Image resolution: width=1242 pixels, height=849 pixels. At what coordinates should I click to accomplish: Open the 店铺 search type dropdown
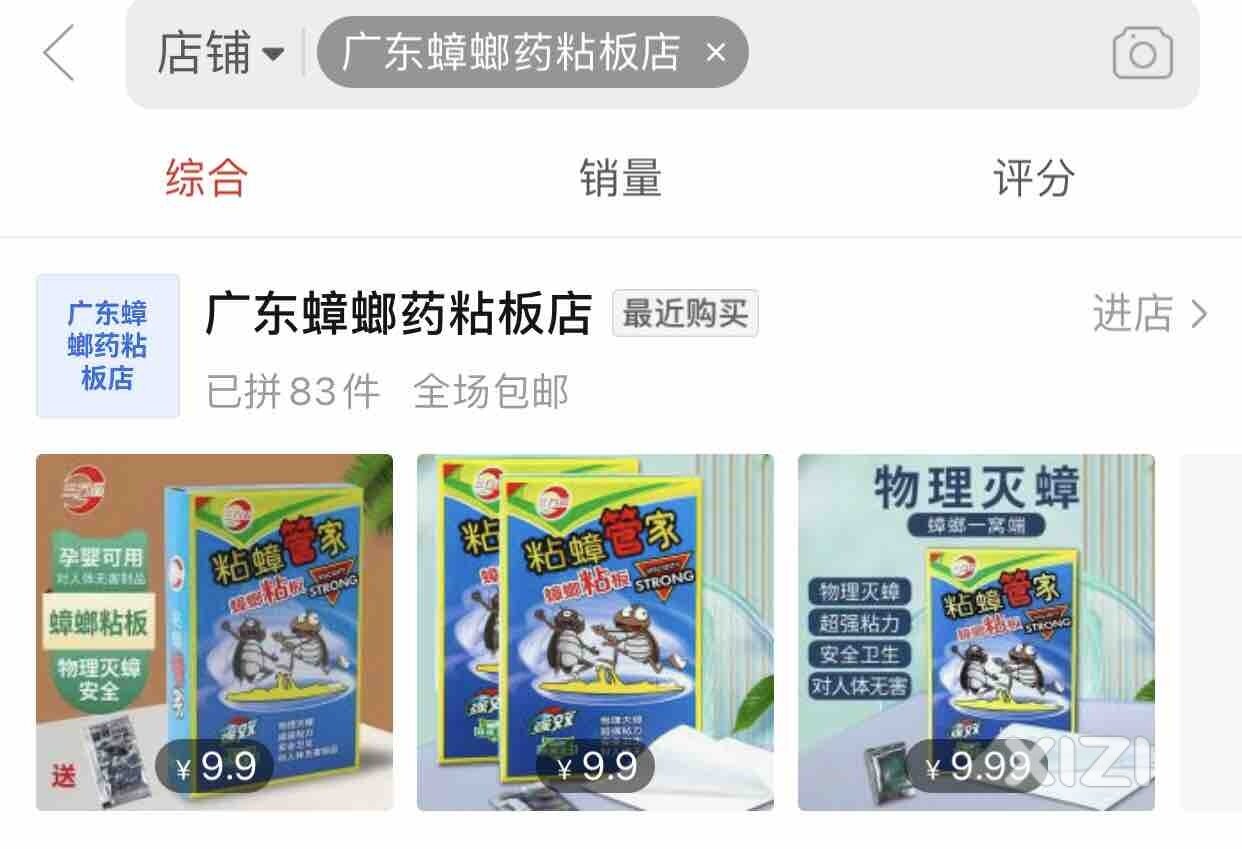click(220, 53)
